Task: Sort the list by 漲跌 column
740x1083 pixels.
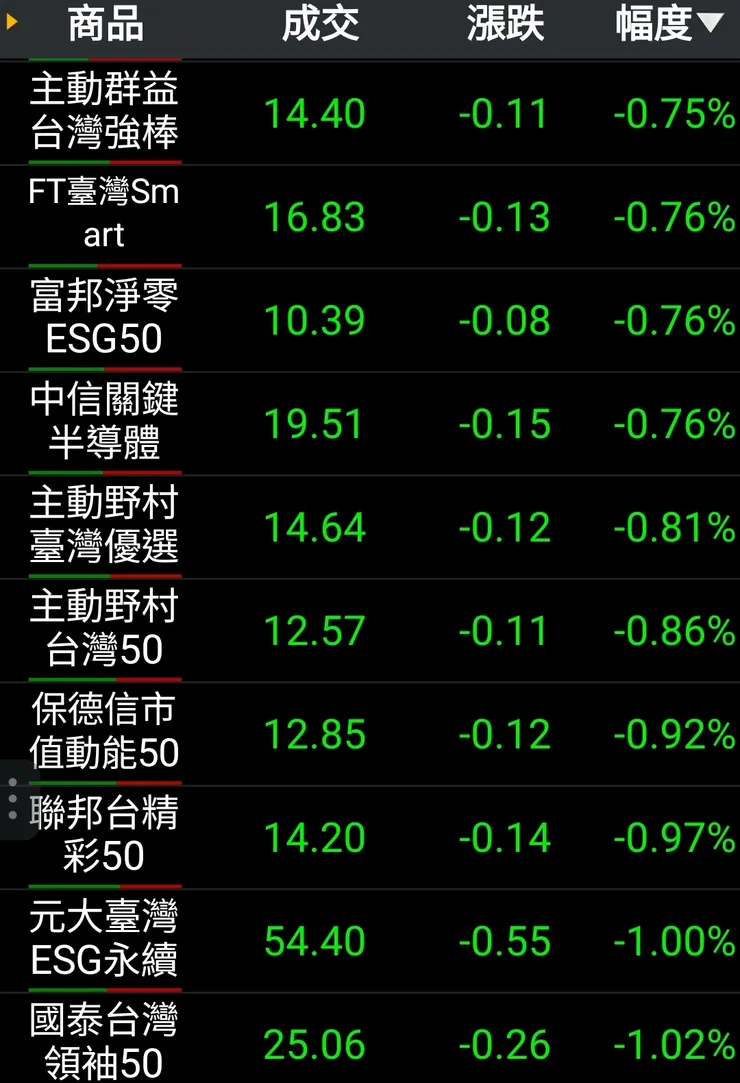Action: [x=505, y=24]
